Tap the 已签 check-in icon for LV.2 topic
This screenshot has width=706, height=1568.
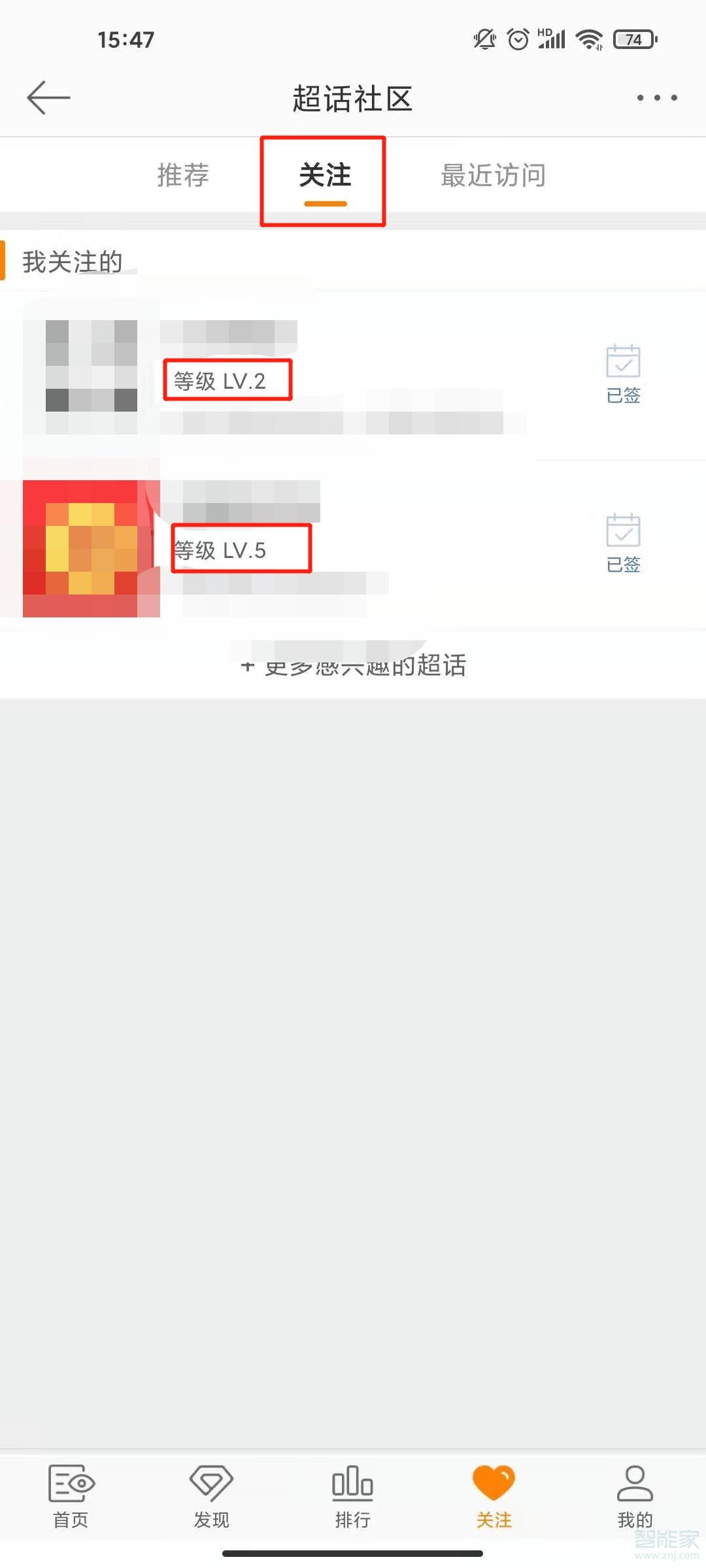(623, 374)
